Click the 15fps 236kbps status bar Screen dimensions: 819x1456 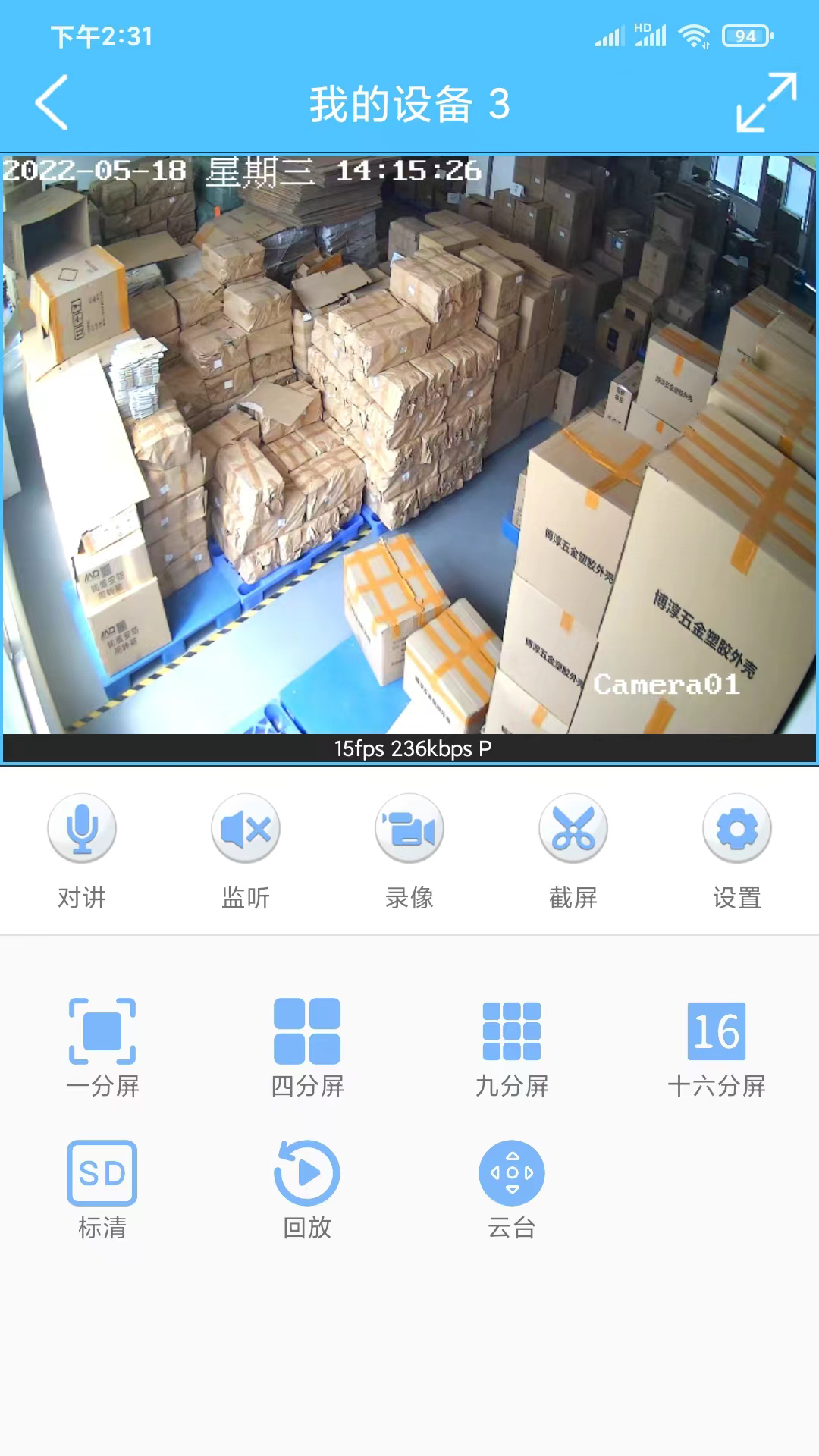click(409, 749)
